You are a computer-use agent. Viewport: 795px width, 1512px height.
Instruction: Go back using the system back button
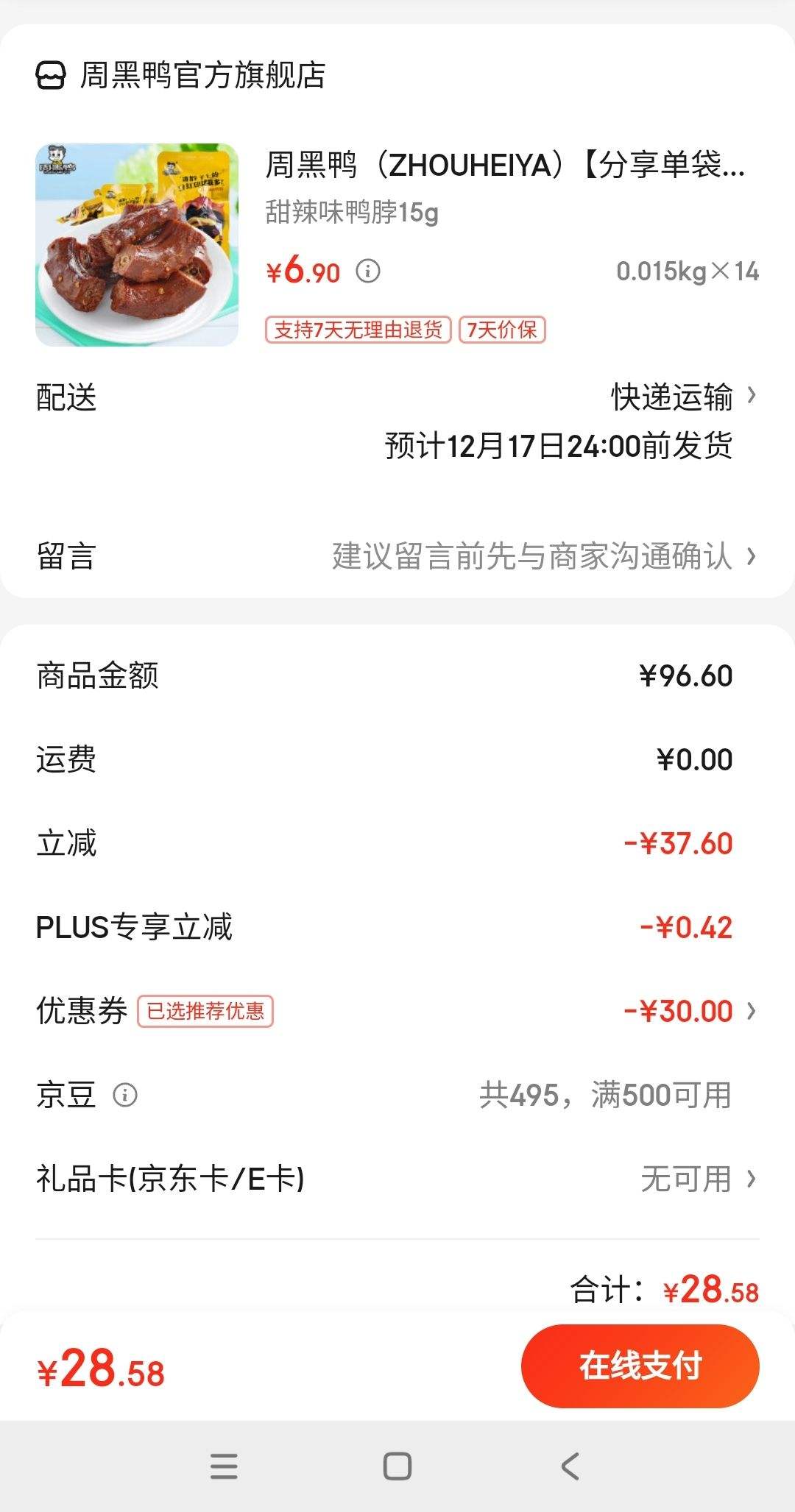tap(570, 1466)
